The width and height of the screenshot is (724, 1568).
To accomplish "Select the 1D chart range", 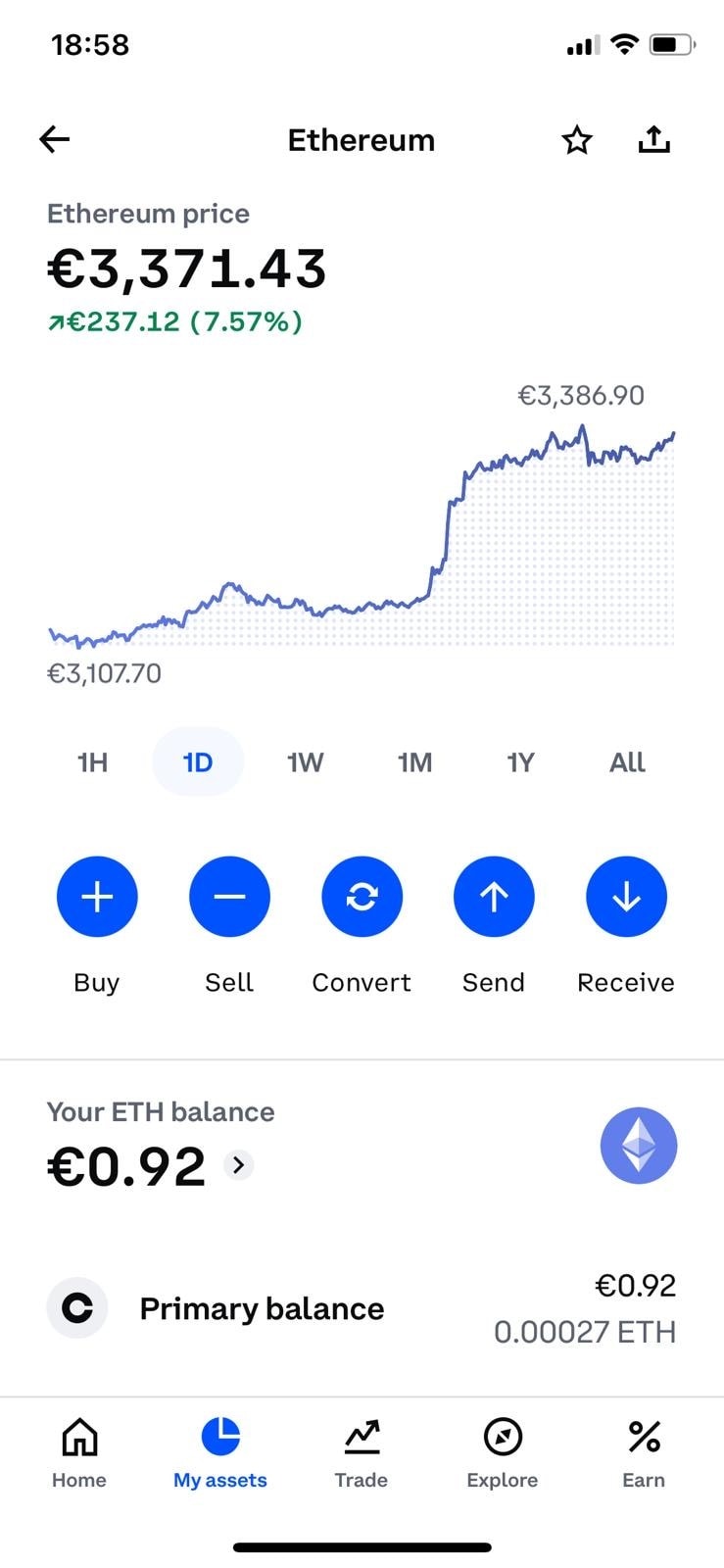I will [x=198, y=762].
